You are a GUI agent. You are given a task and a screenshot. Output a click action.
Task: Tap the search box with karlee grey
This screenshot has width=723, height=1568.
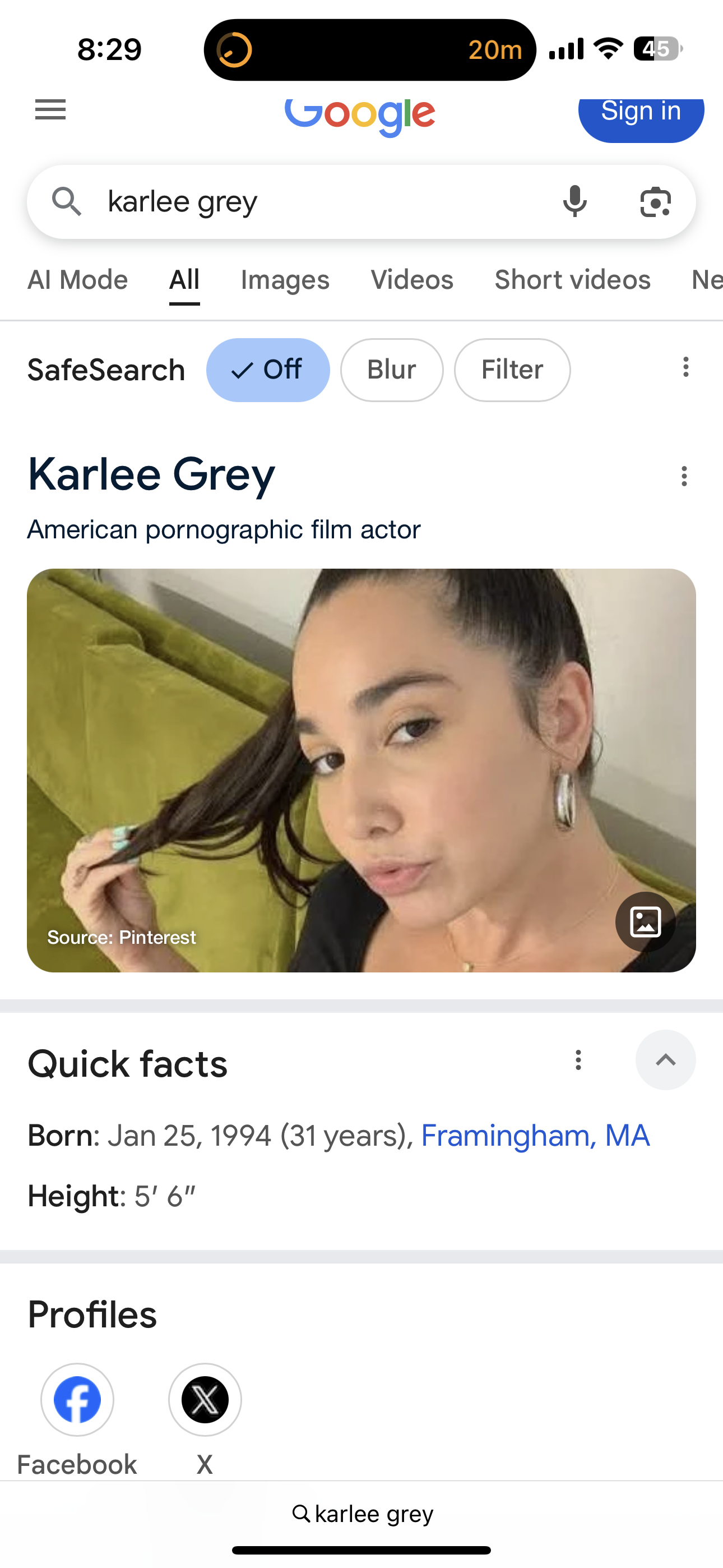[x=304, y=201]
